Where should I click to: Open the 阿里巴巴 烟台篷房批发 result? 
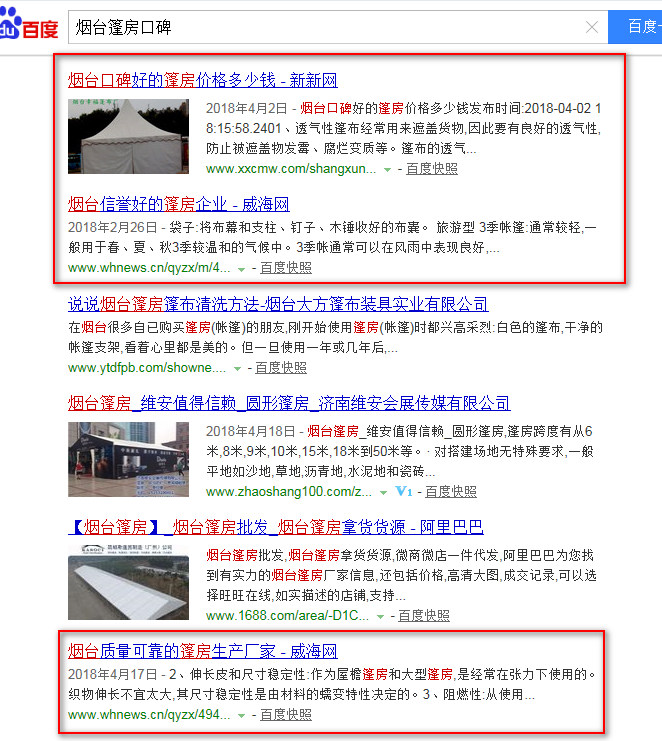click(275, 527)
